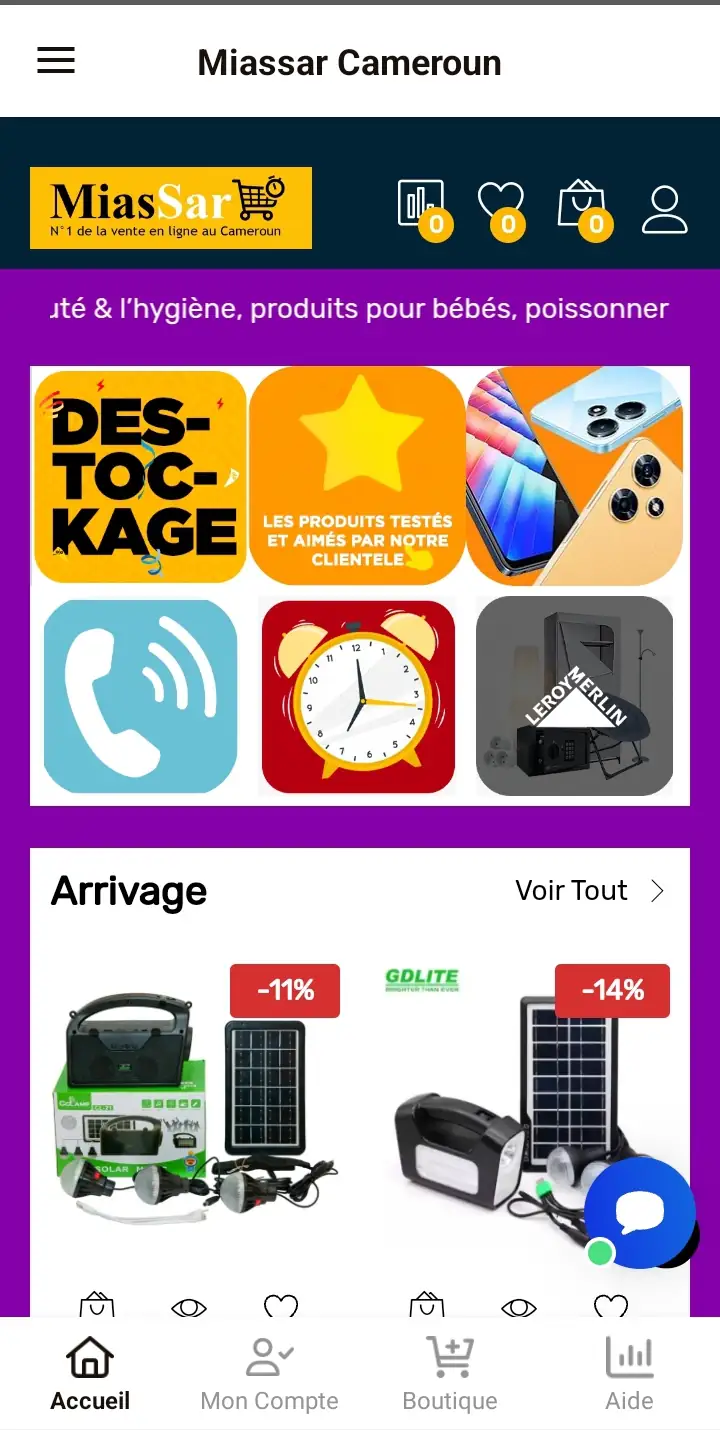720x1430 pixels.
Task: Open the Destockage category tile
Action: 141,477
